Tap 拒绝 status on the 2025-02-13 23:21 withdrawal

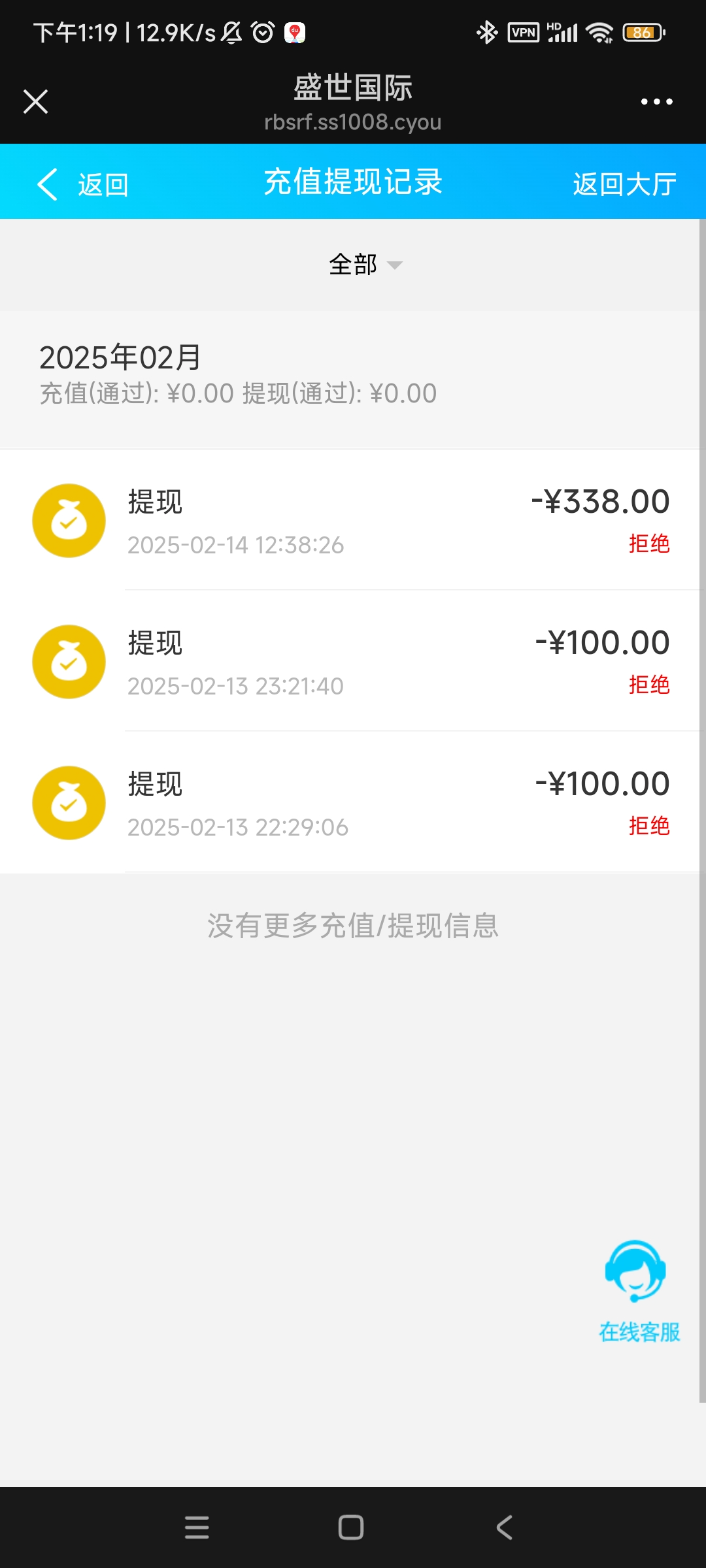[649, 685]
